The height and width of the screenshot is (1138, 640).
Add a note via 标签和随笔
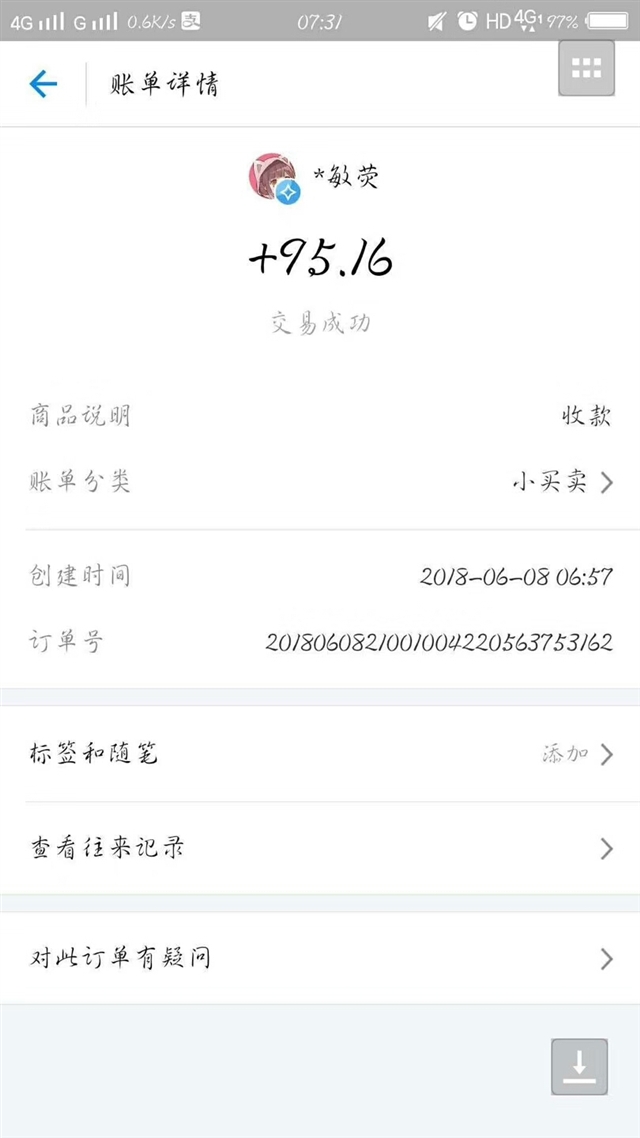pos(320,754)
